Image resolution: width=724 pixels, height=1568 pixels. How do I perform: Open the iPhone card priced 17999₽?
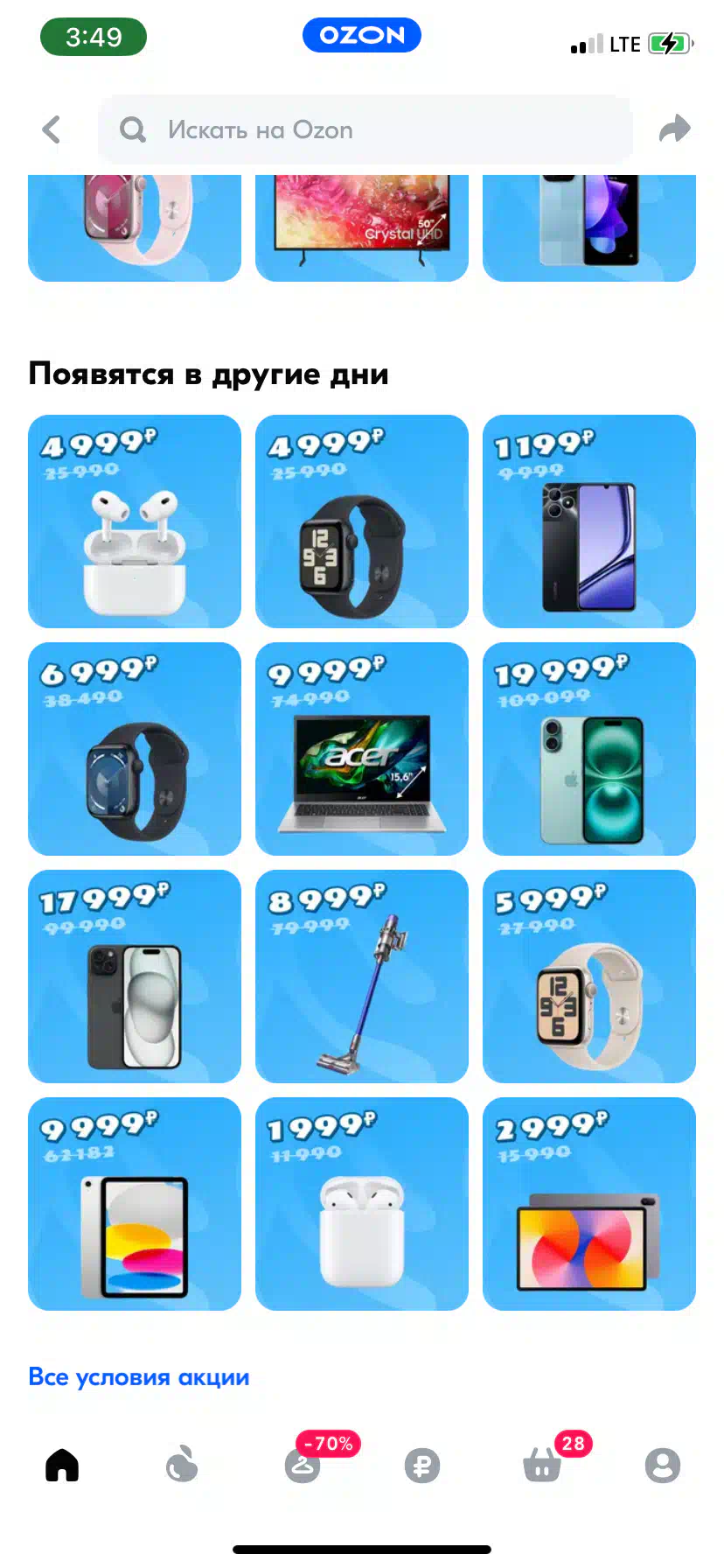(x=135, y=976)
